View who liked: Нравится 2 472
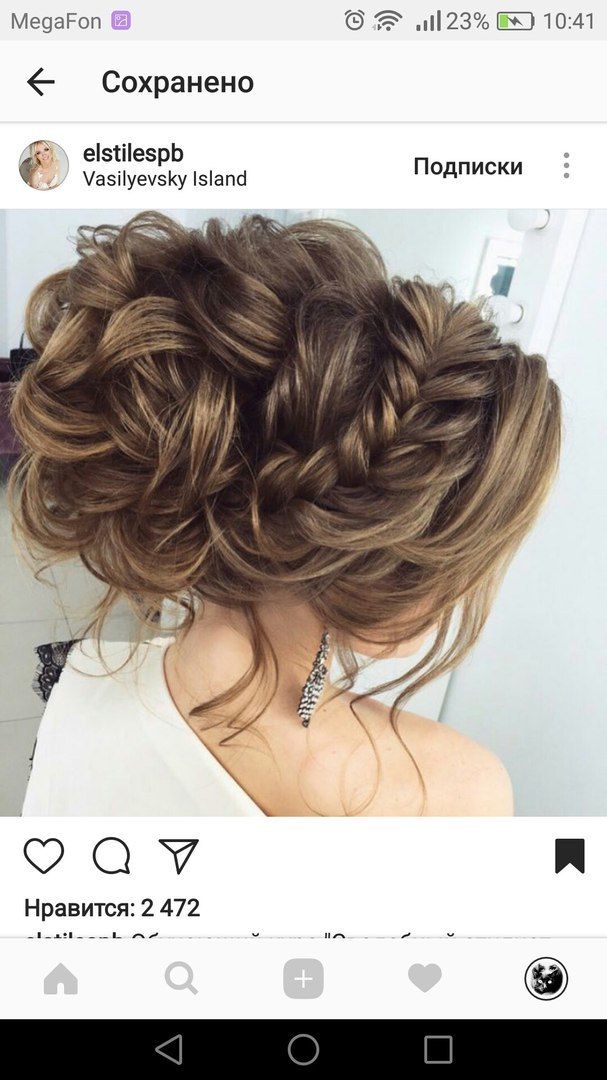This screenshot has height=1080, width=607. [x=112, y=908]
